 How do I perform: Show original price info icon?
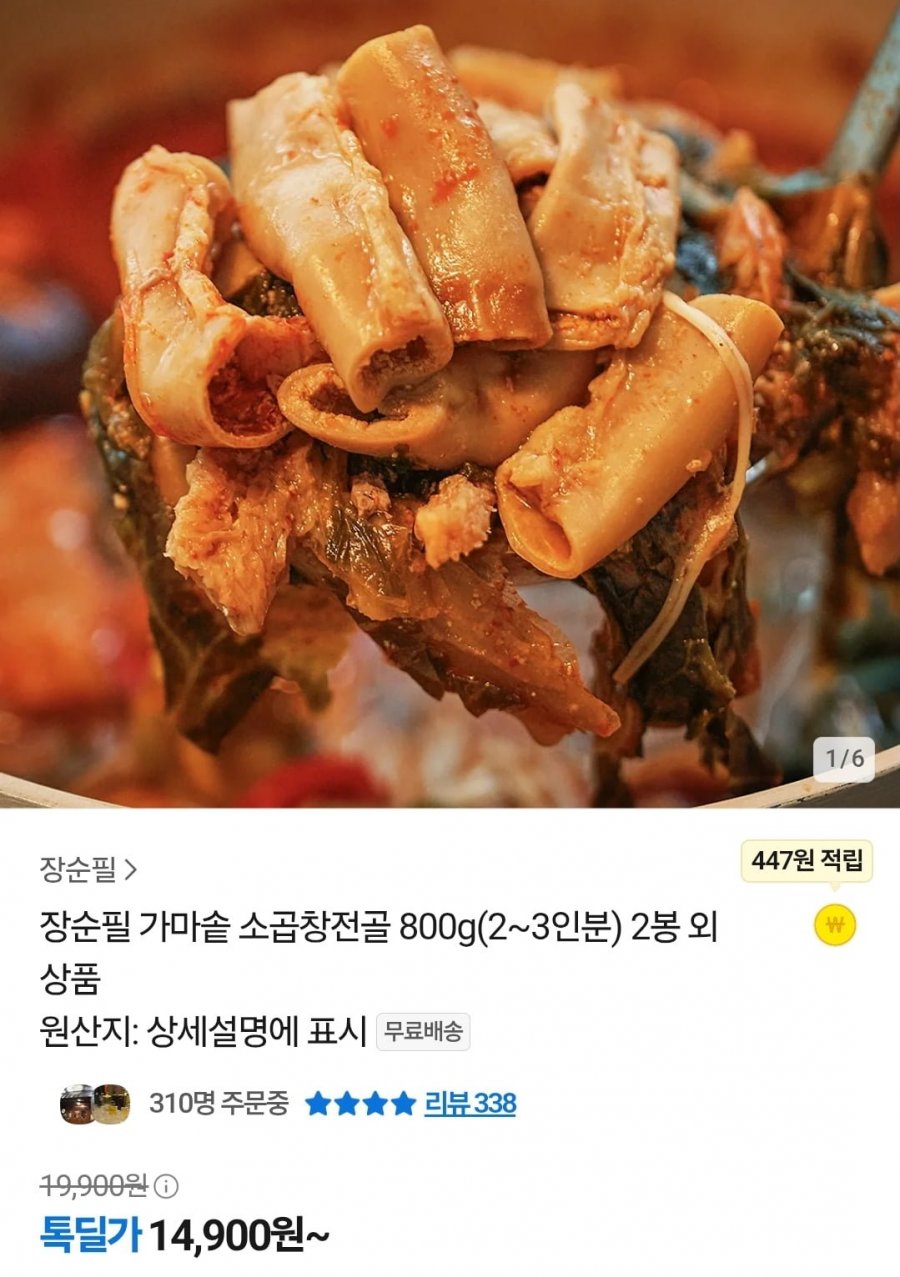[167, 1187]
